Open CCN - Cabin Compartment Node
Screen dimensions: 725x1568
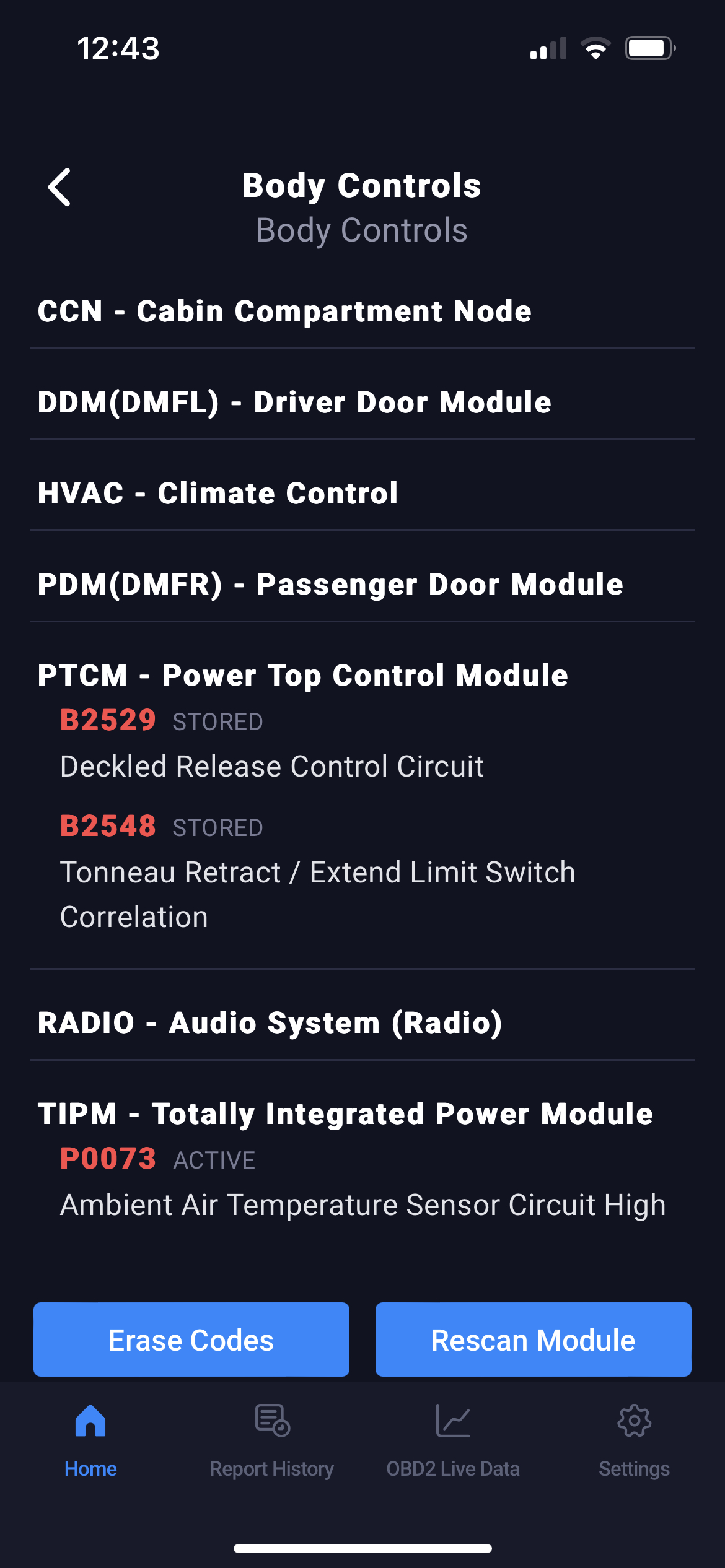pos(284,311)
